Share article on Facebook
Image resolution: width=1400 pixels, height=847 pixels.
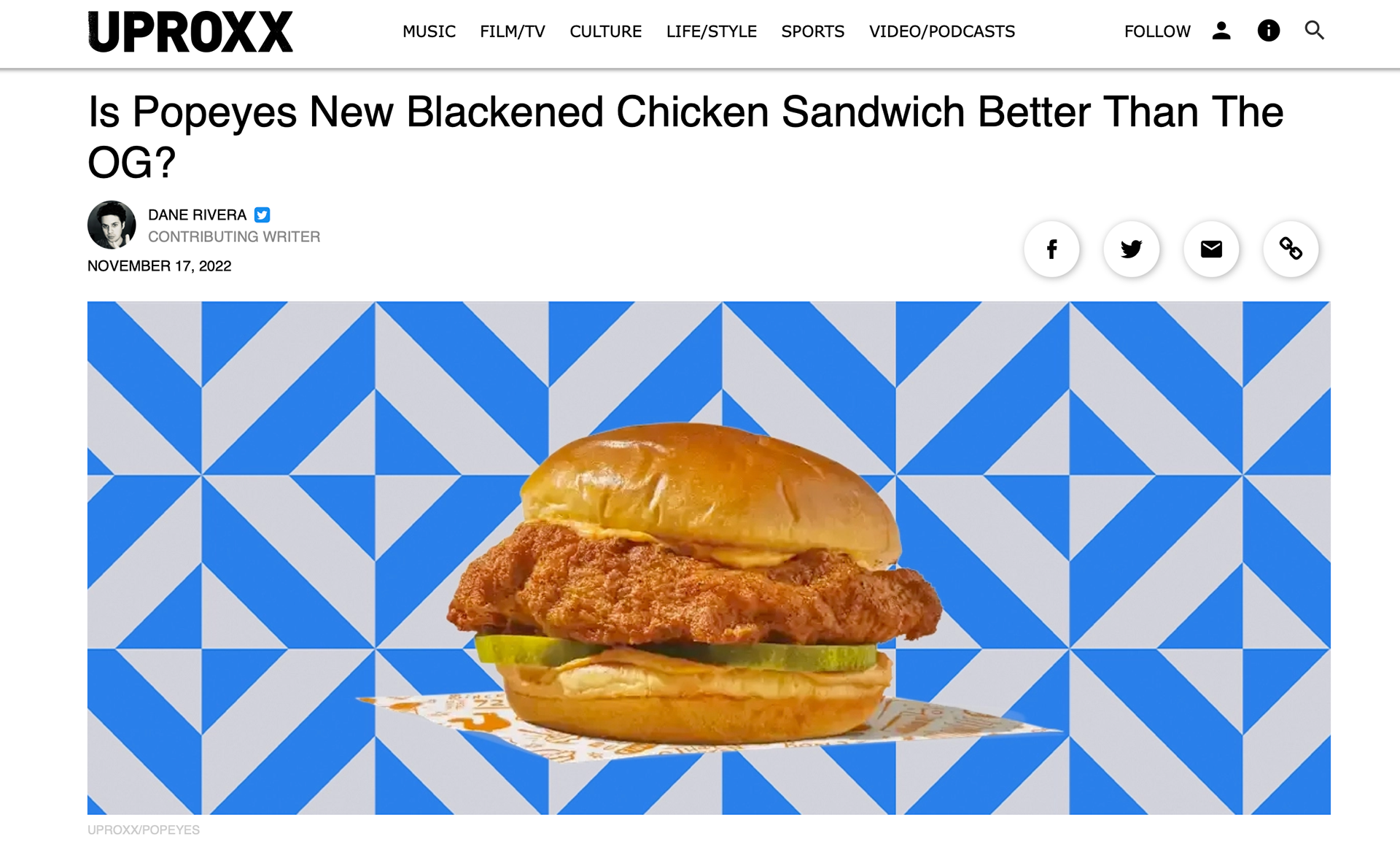1051,249
